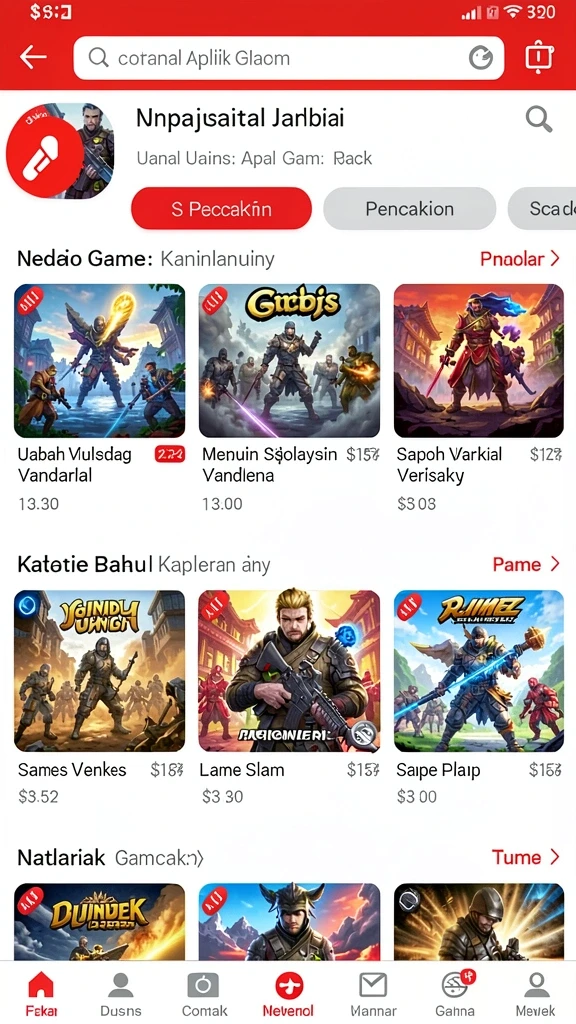Go back with the top-left arrow

[33, 57]
